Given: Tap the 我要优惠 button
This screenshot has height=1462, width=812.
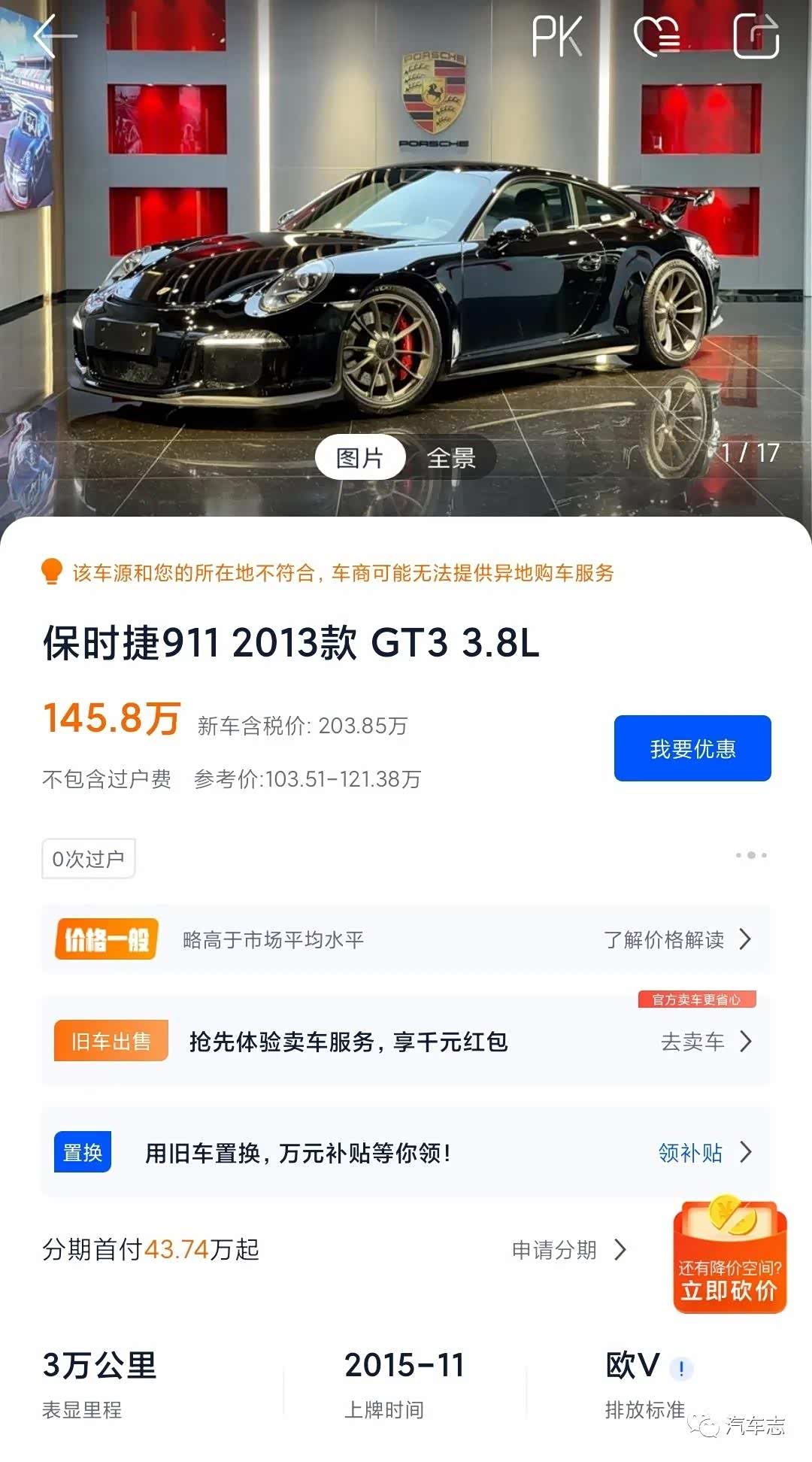Looking at the screenshot, I should point(692,748).
